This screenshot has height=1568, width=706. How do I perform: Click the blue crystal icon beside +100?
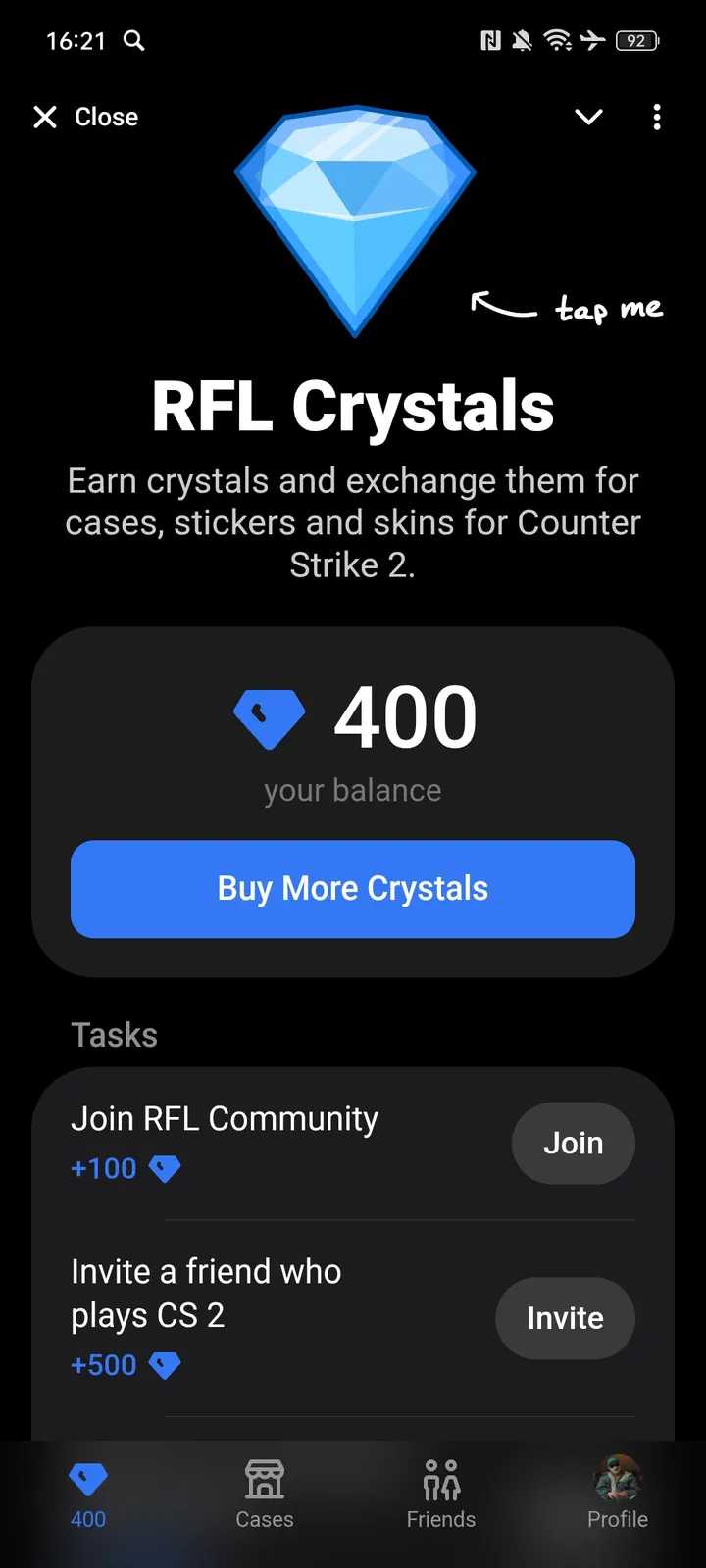click(x=165, y=1168)
